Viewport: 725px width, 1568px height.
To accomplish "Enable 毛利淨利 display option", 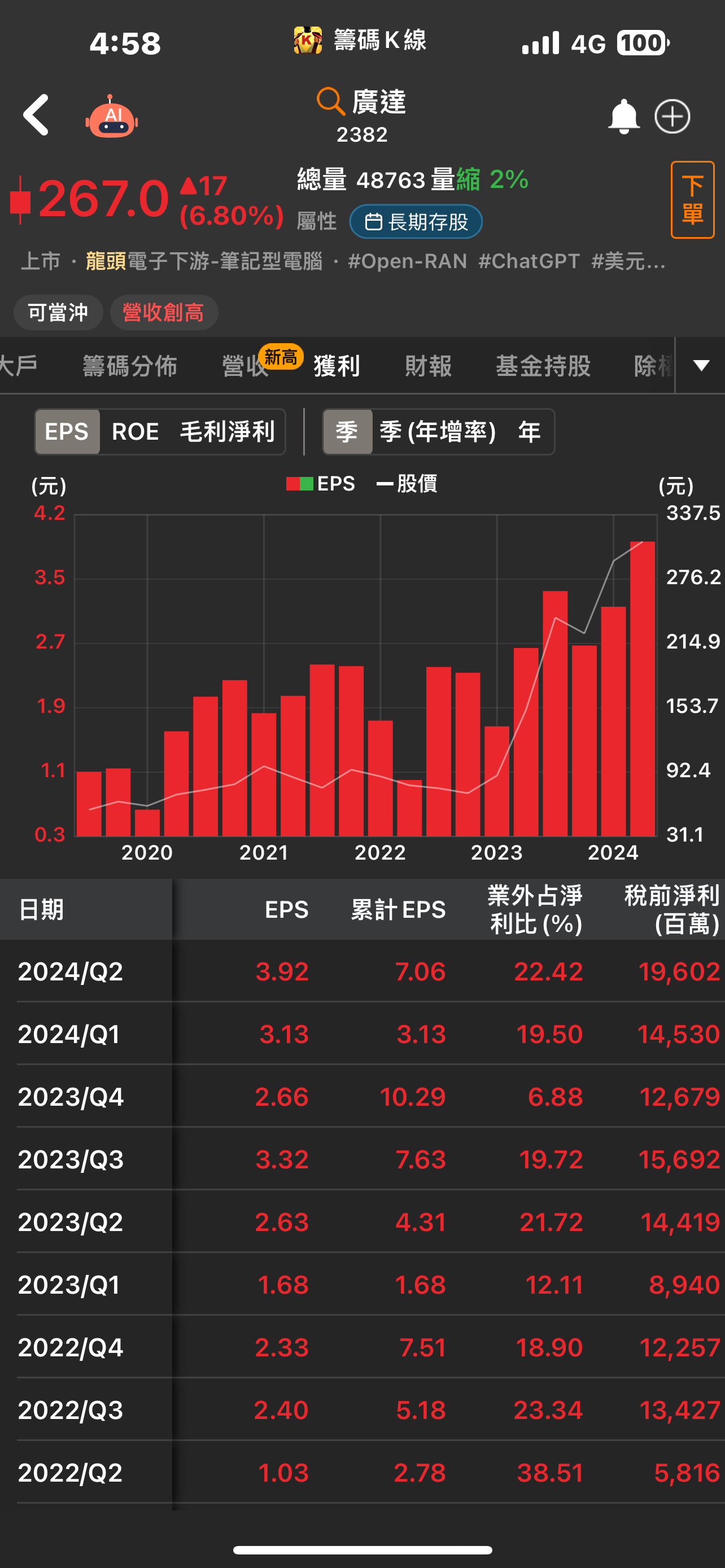I will [228, 432].
